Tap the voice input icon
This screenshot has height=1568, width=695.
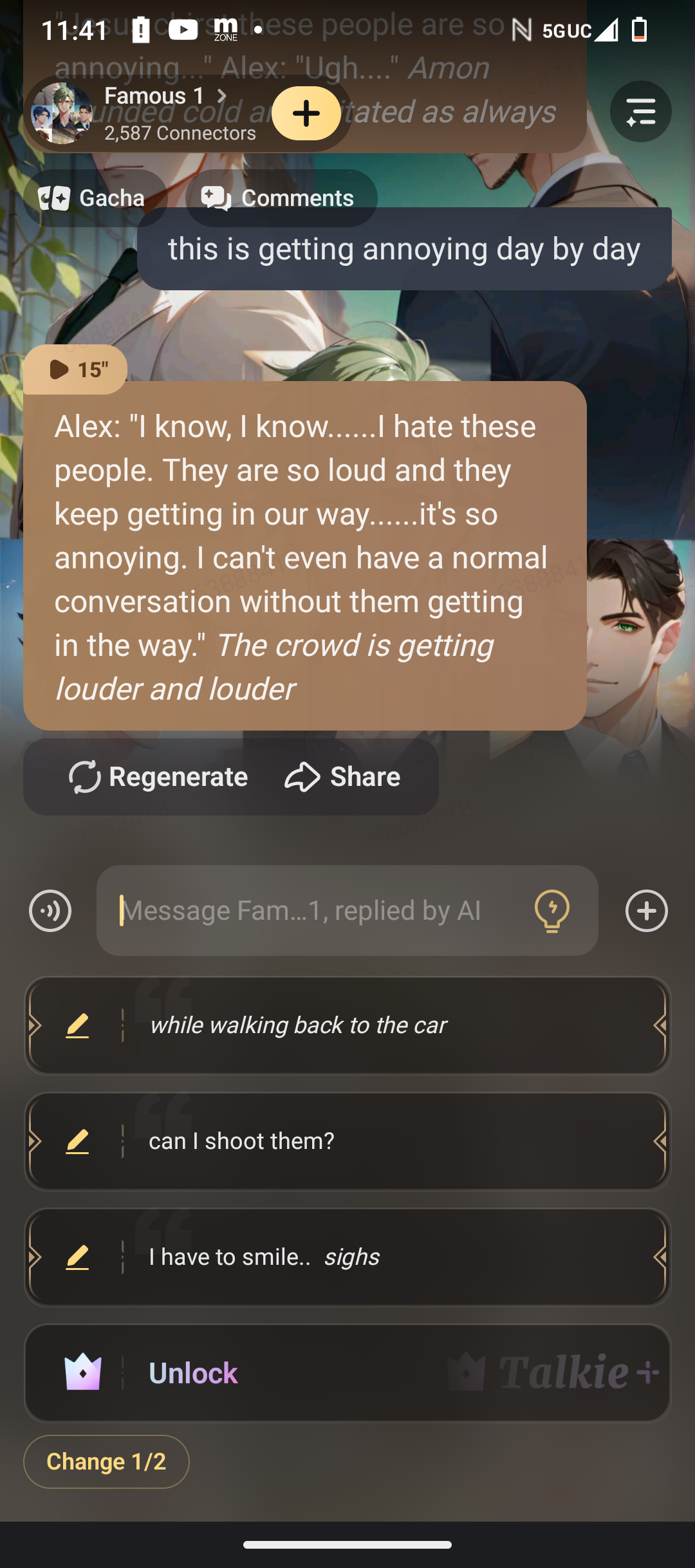(x=50, y=911)
